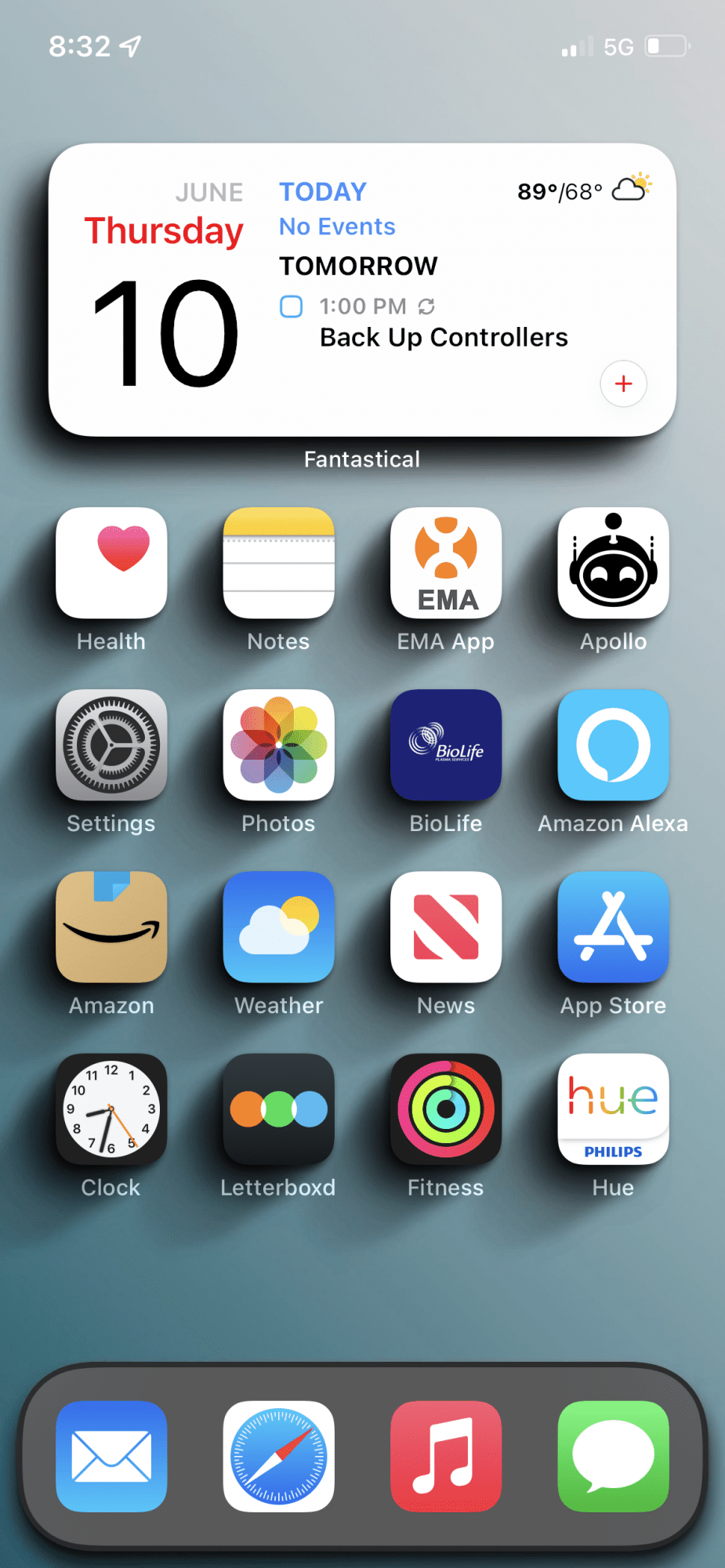
Task: Open the Weather app
Action: pos(278,927)
